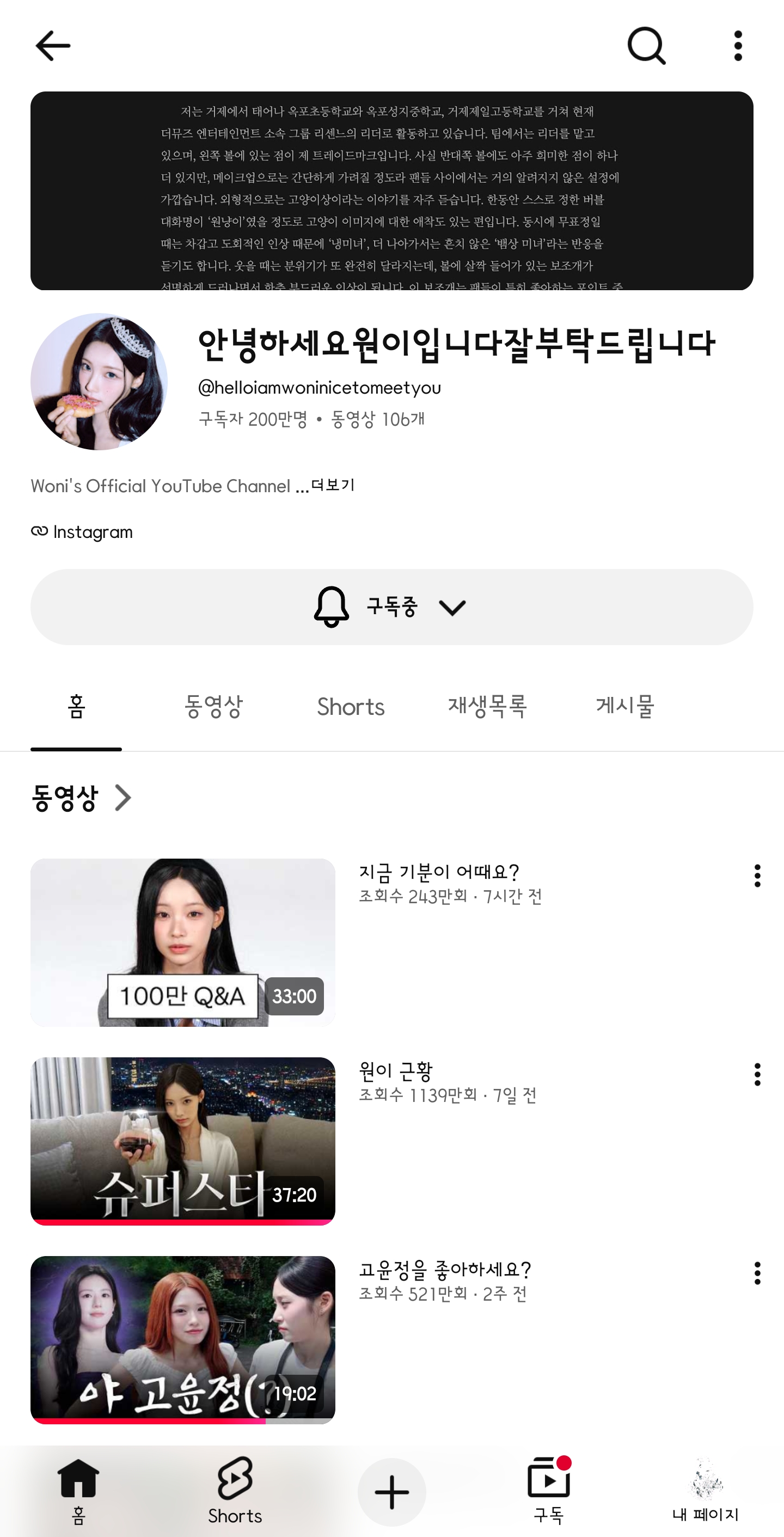
Task: Switch to the 재생목록 tab
Action: click(x=487, y=707)
